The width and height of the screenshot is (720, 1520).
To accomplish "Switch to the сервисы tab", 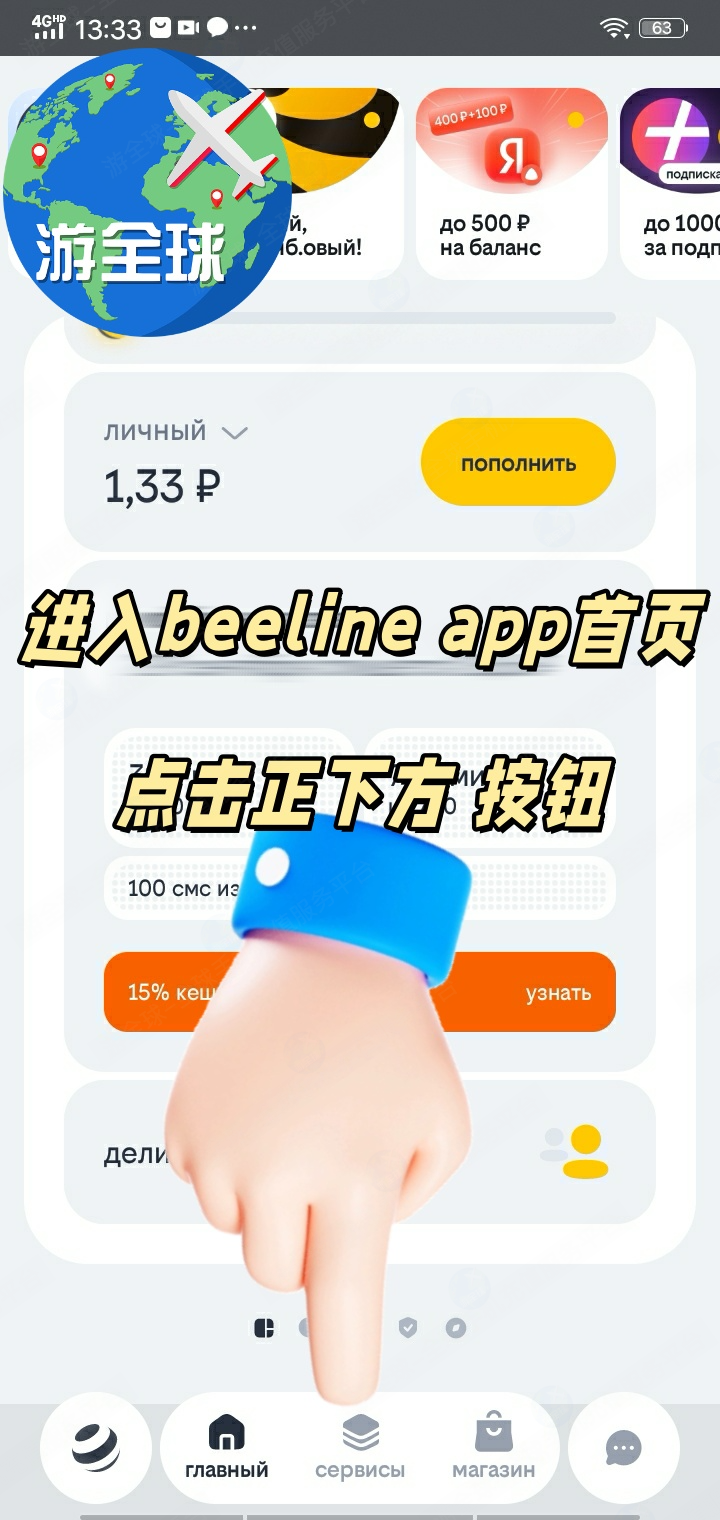I will click(x=360, y=1448).
